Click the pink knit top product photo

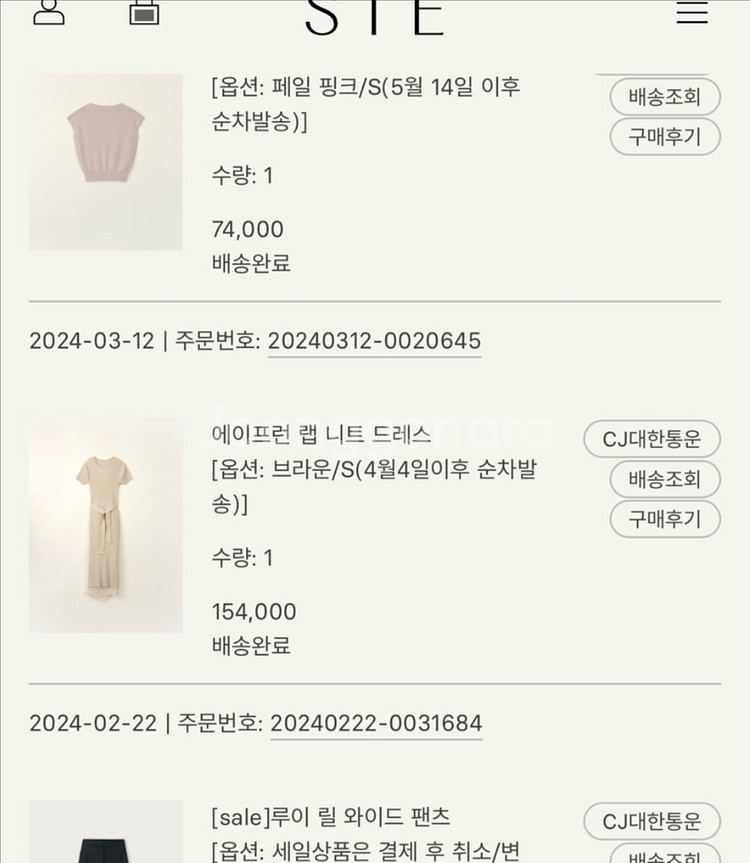[x=105, y=162]
